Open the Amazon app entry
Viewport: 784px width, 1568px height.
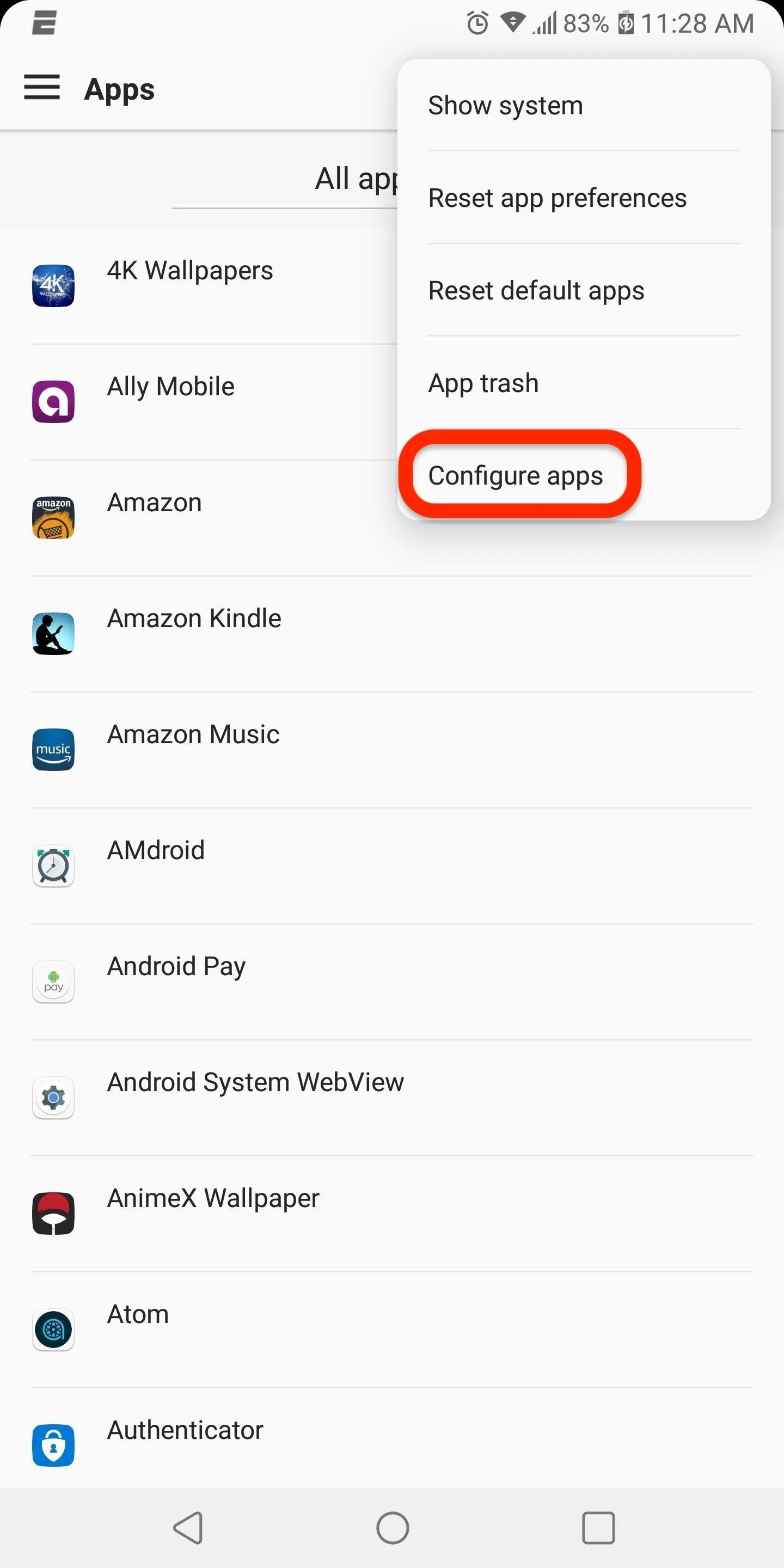click(213, 518)
